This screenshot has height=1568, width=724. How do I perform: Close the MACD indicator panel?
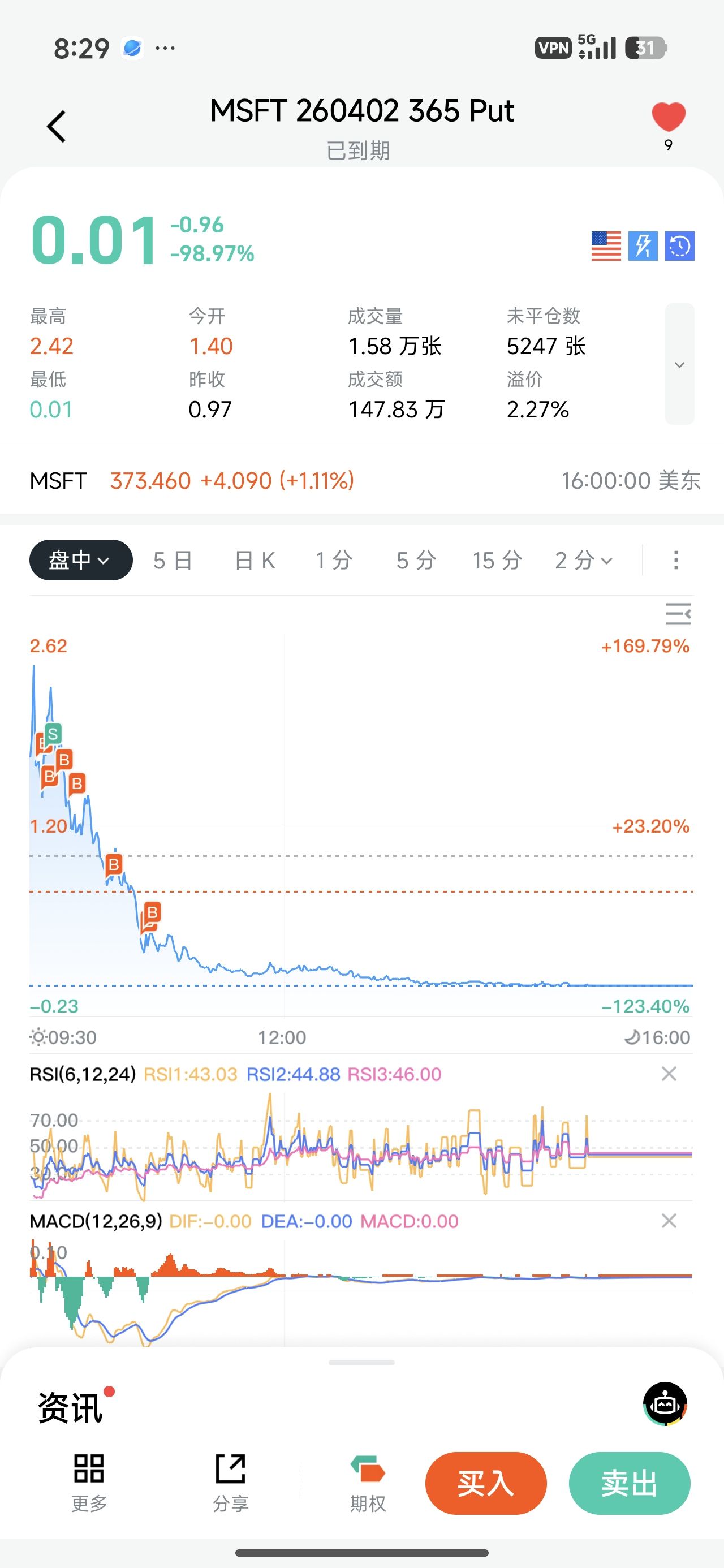point(669,1221)
